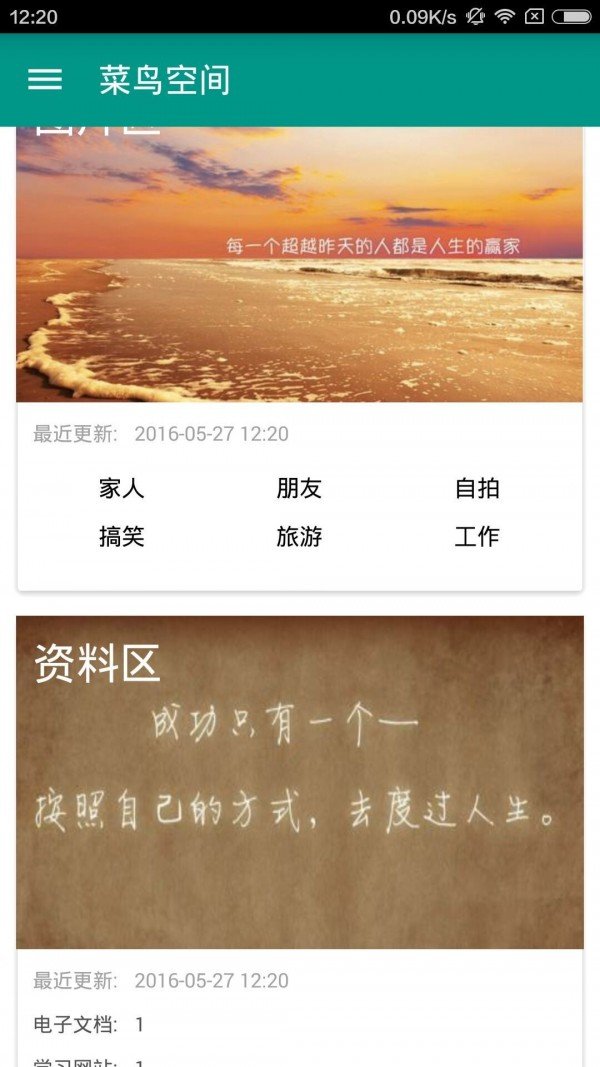
Task: Select the 朋友 photo category
Action: click(299, 489)
